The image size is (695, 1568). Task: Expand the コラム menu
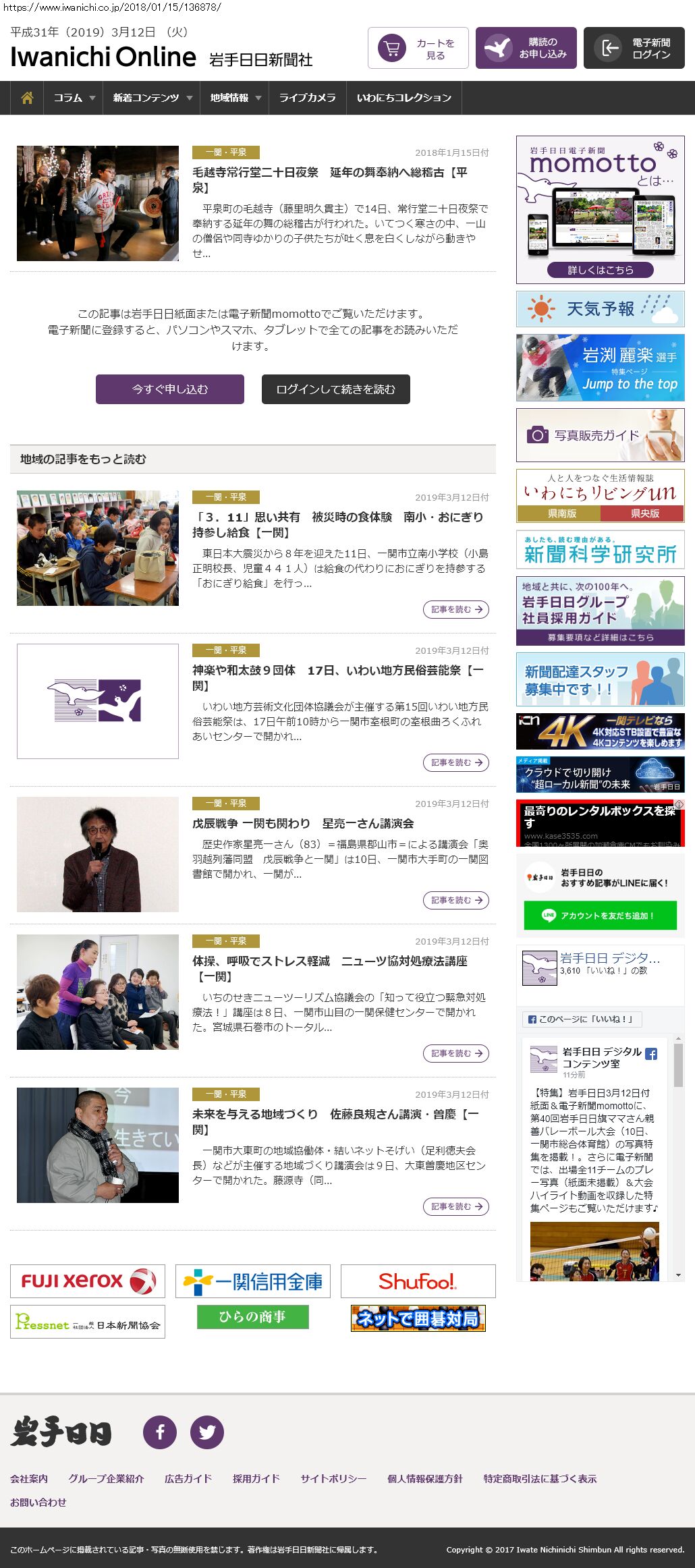(x=74, y=98)
